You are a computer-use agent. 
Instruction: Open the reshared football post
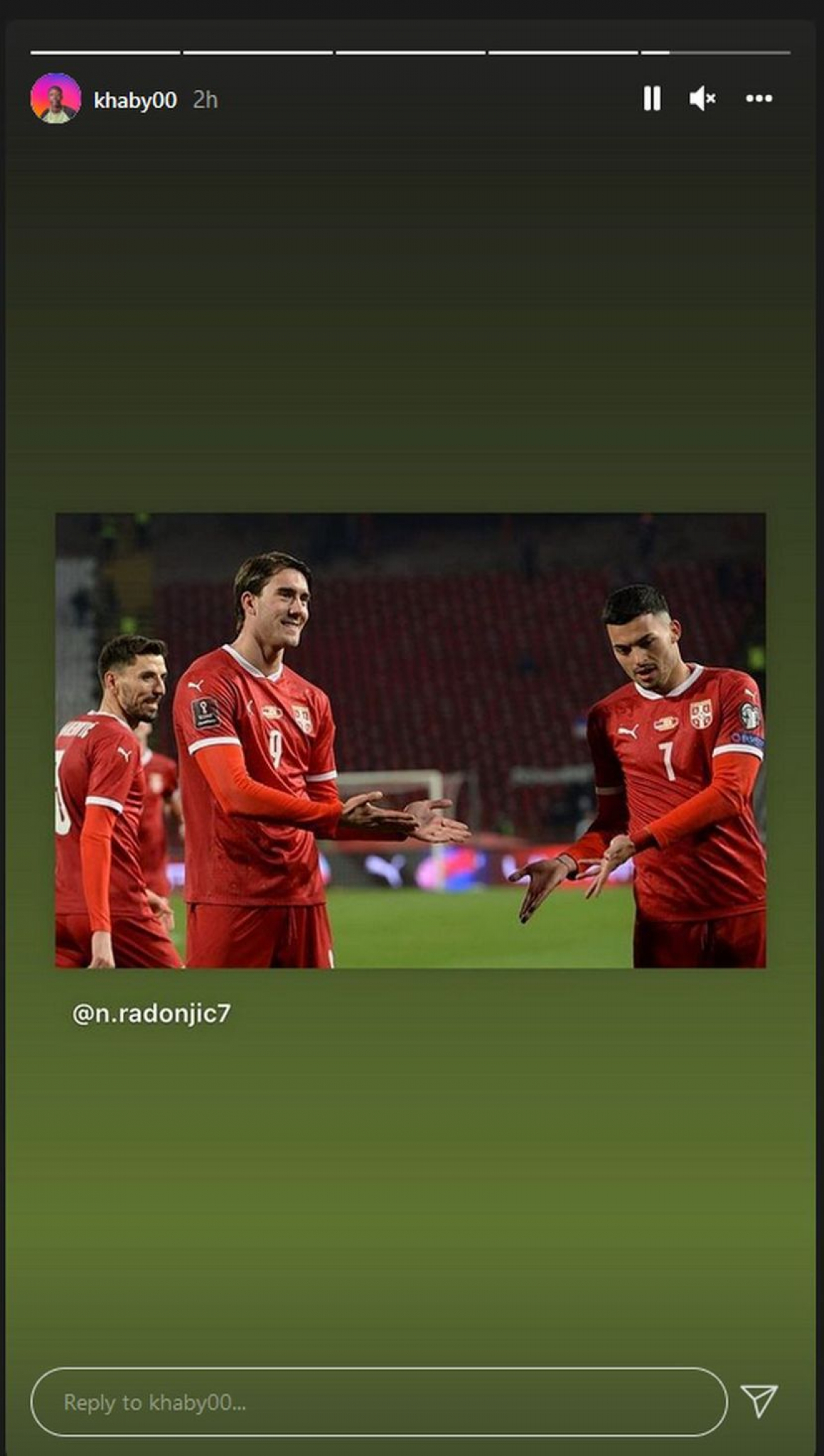(x=411, y=740)
